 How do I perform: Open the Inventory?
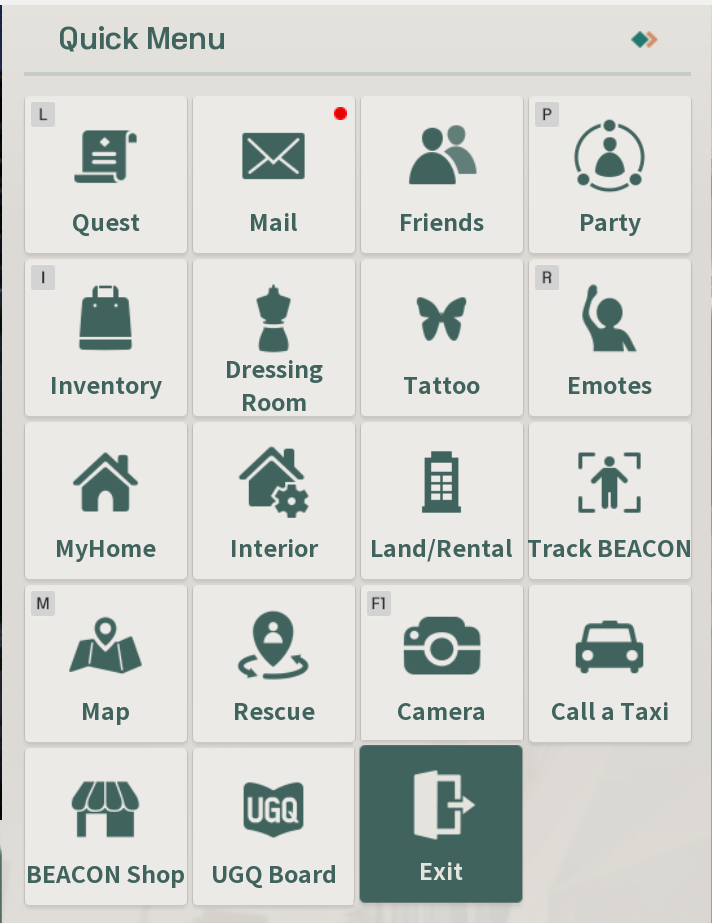click(x=106, y=338)
